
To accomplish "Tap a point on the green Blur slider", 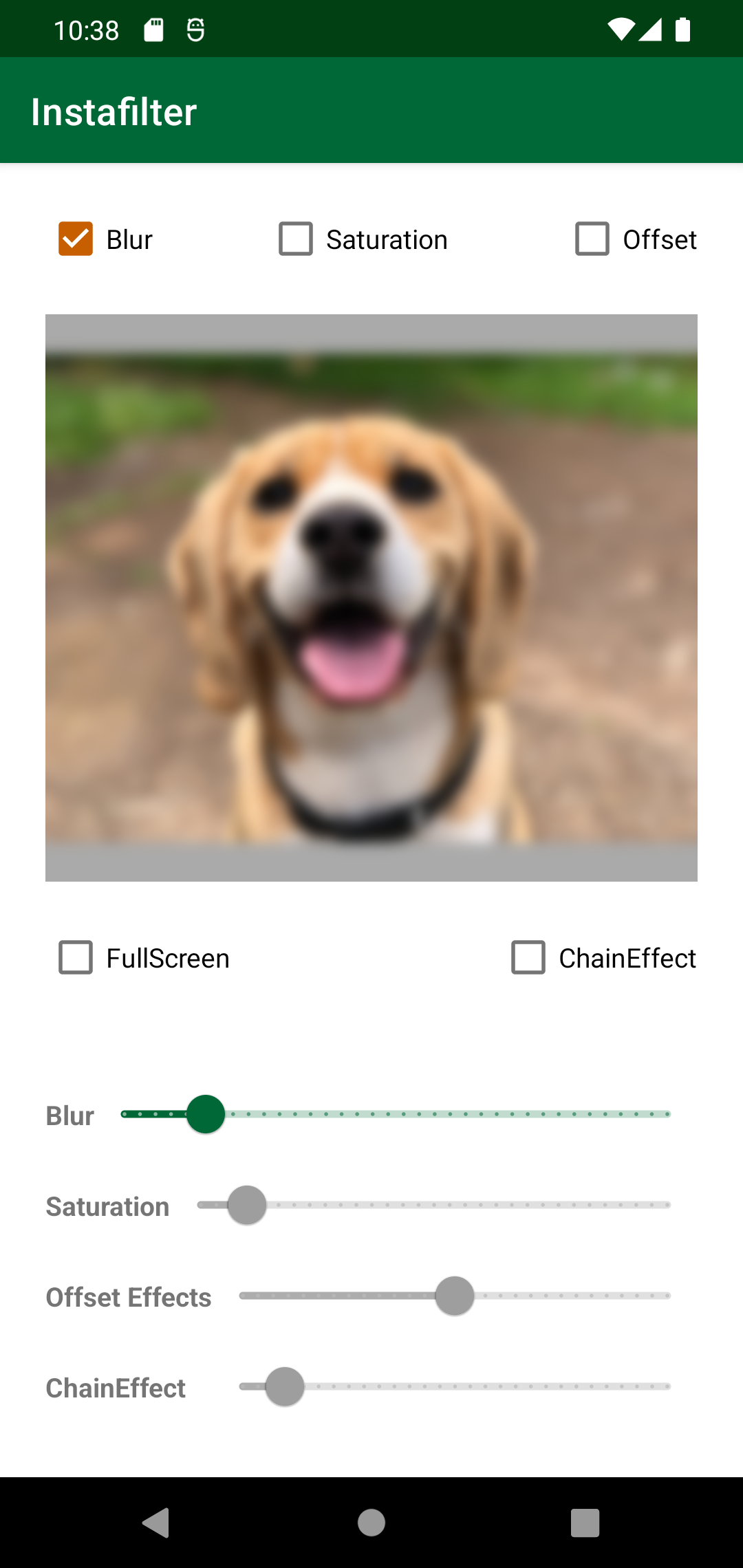I will [x=396, y=1114].
